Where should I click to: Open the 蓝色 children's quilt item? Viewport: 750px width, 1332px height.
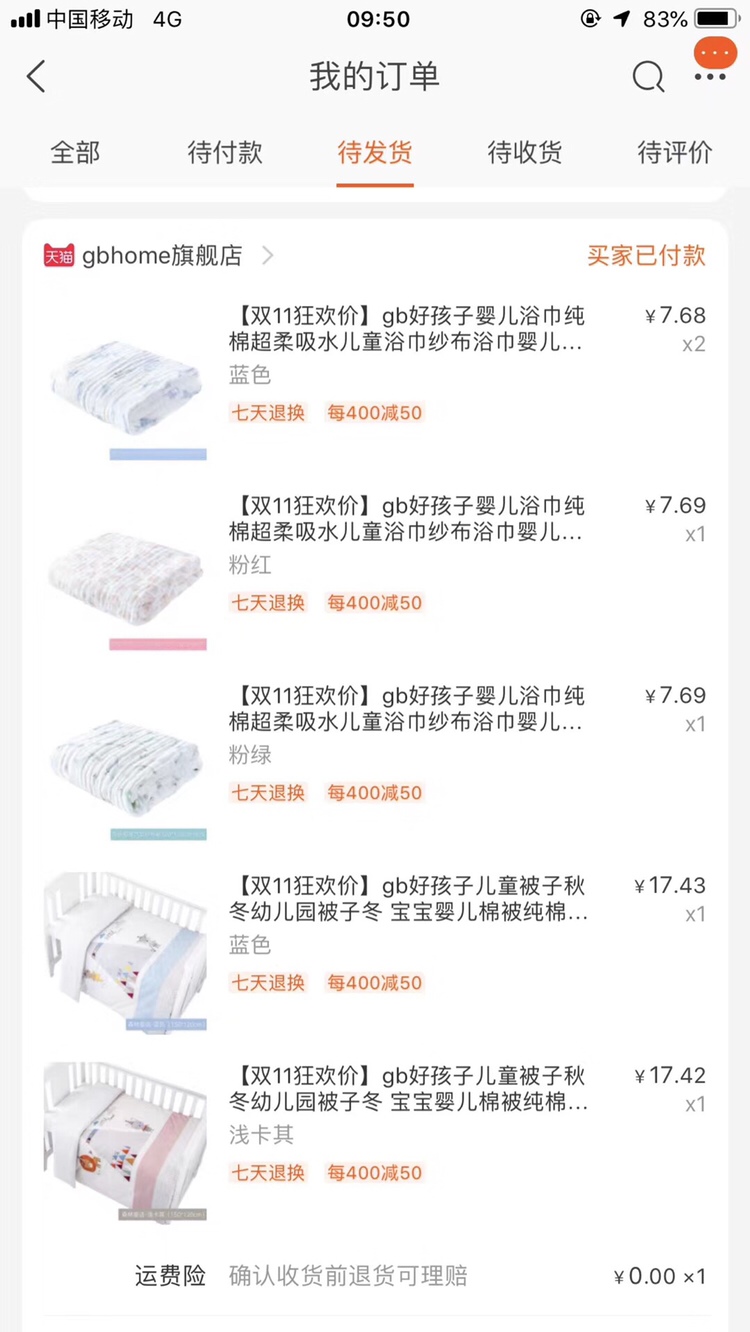(x=406, y=900)
